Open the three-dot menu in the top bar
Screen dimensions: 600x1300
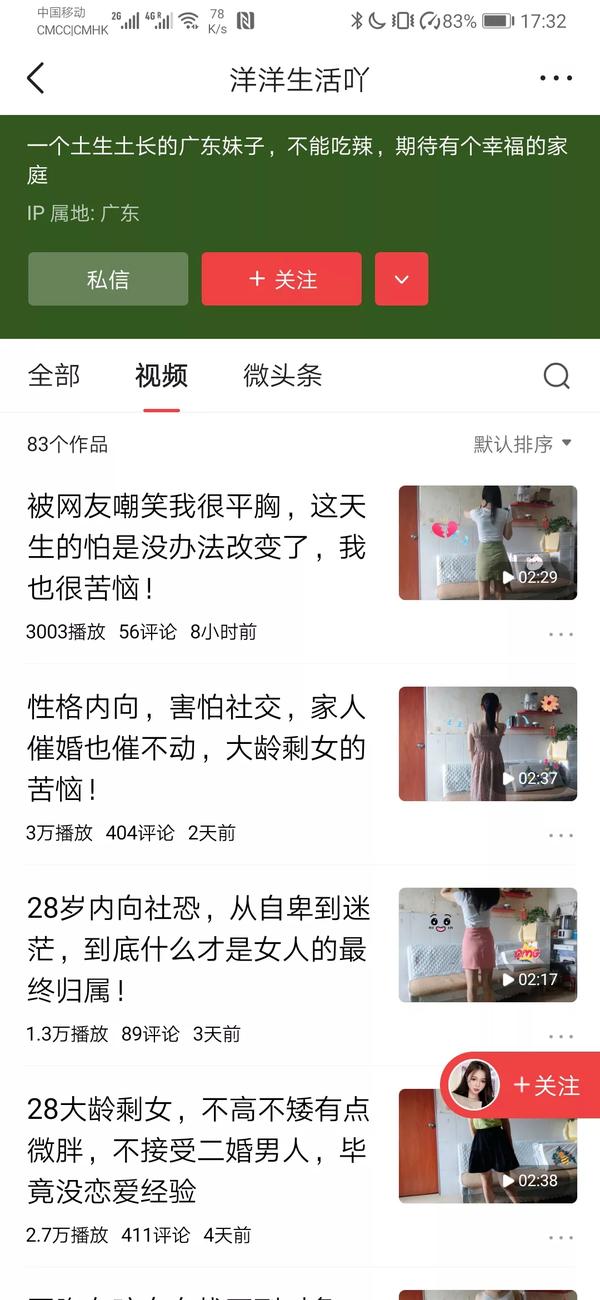[x=555, y=78]
